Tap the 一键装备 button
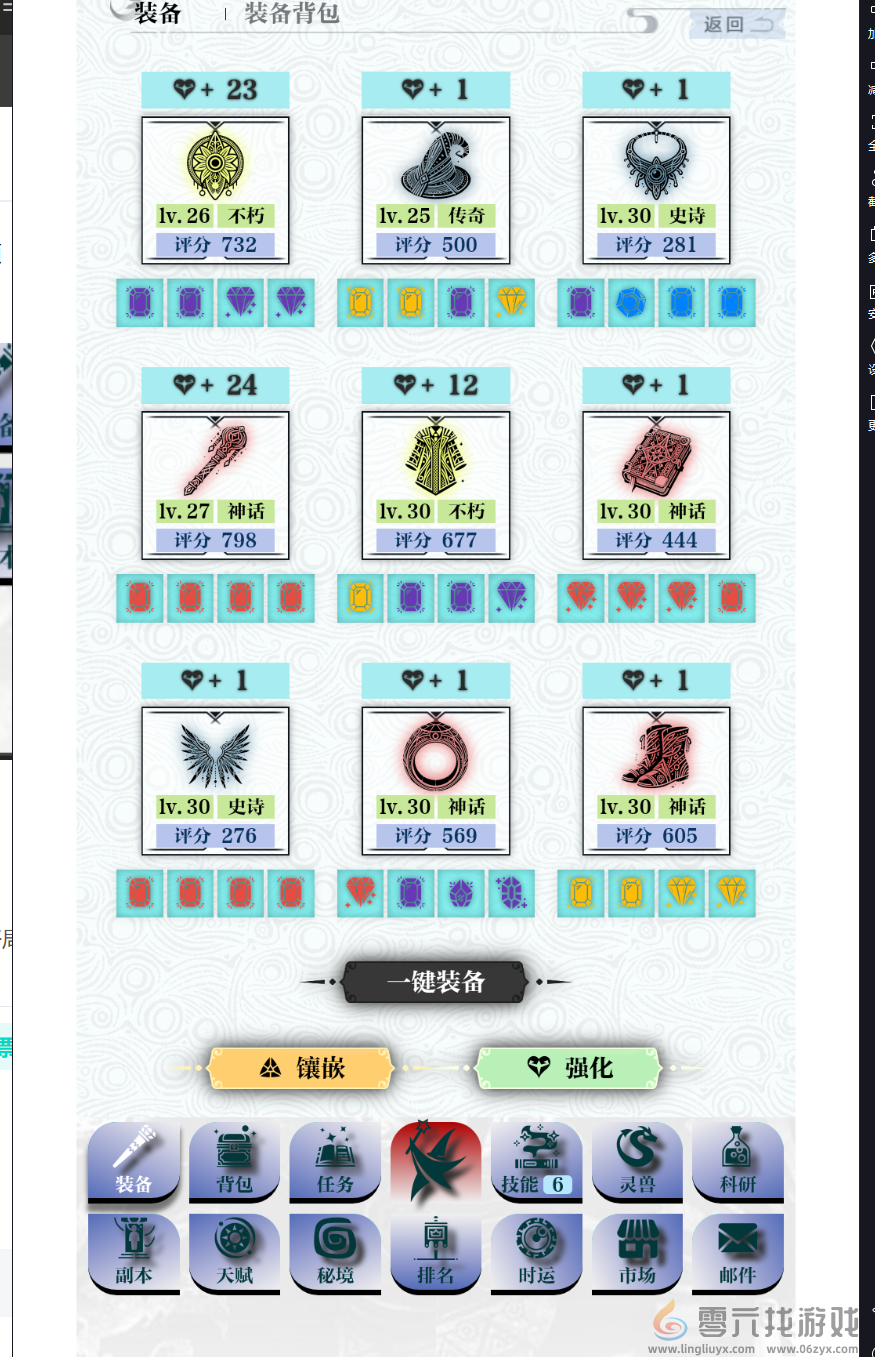Viewport: 875px width, 1357px height. click(x=435, y=982)
